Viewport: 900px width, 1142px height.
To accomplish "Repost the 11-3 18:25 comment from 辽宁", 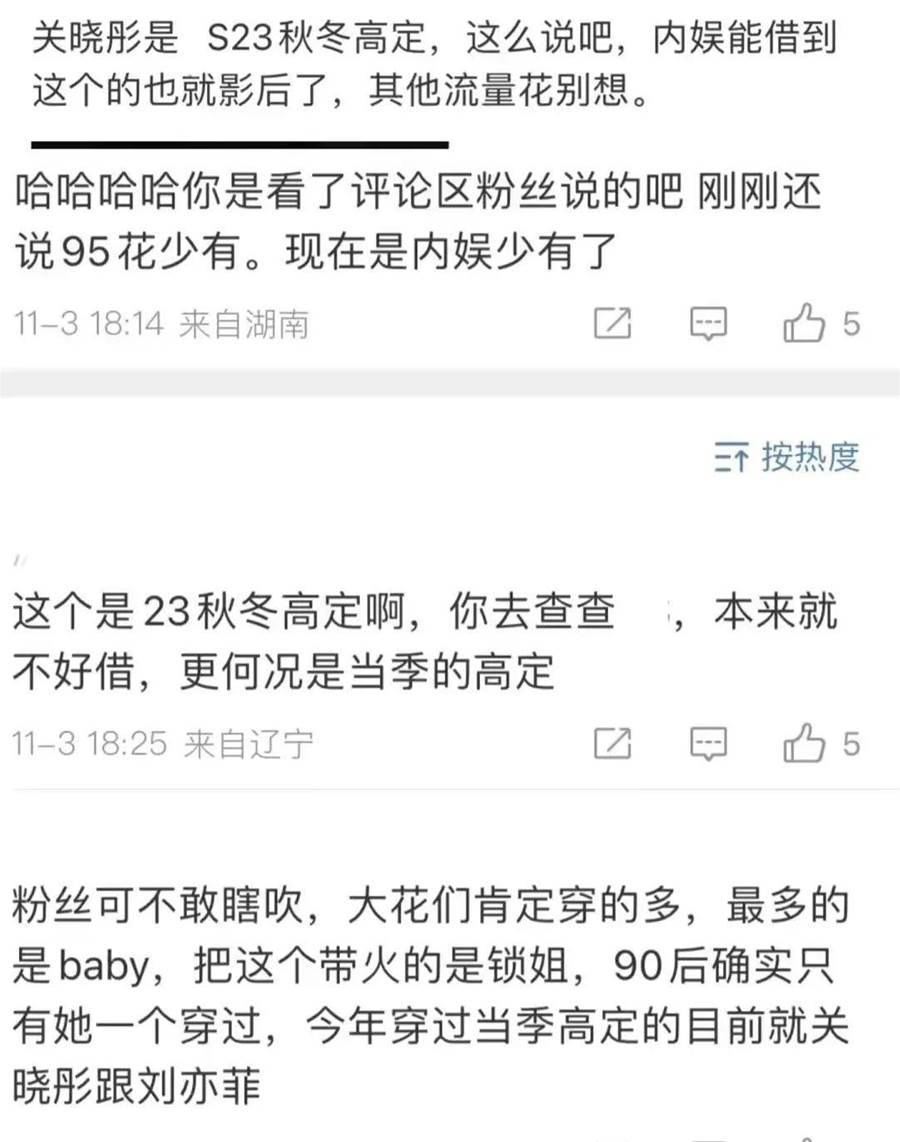I will click(x=612, y=743).
